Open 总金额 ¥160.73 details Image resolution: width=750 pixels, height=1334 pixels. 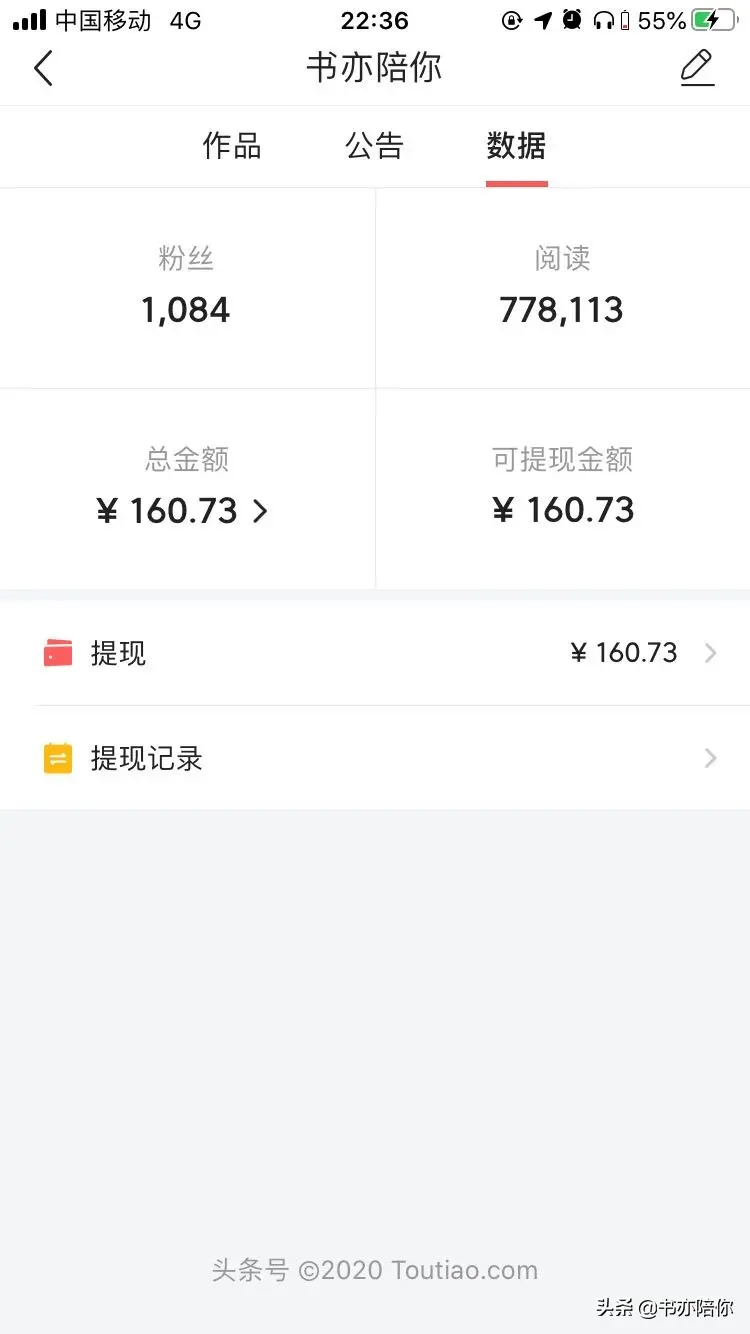tap(186, 510)
